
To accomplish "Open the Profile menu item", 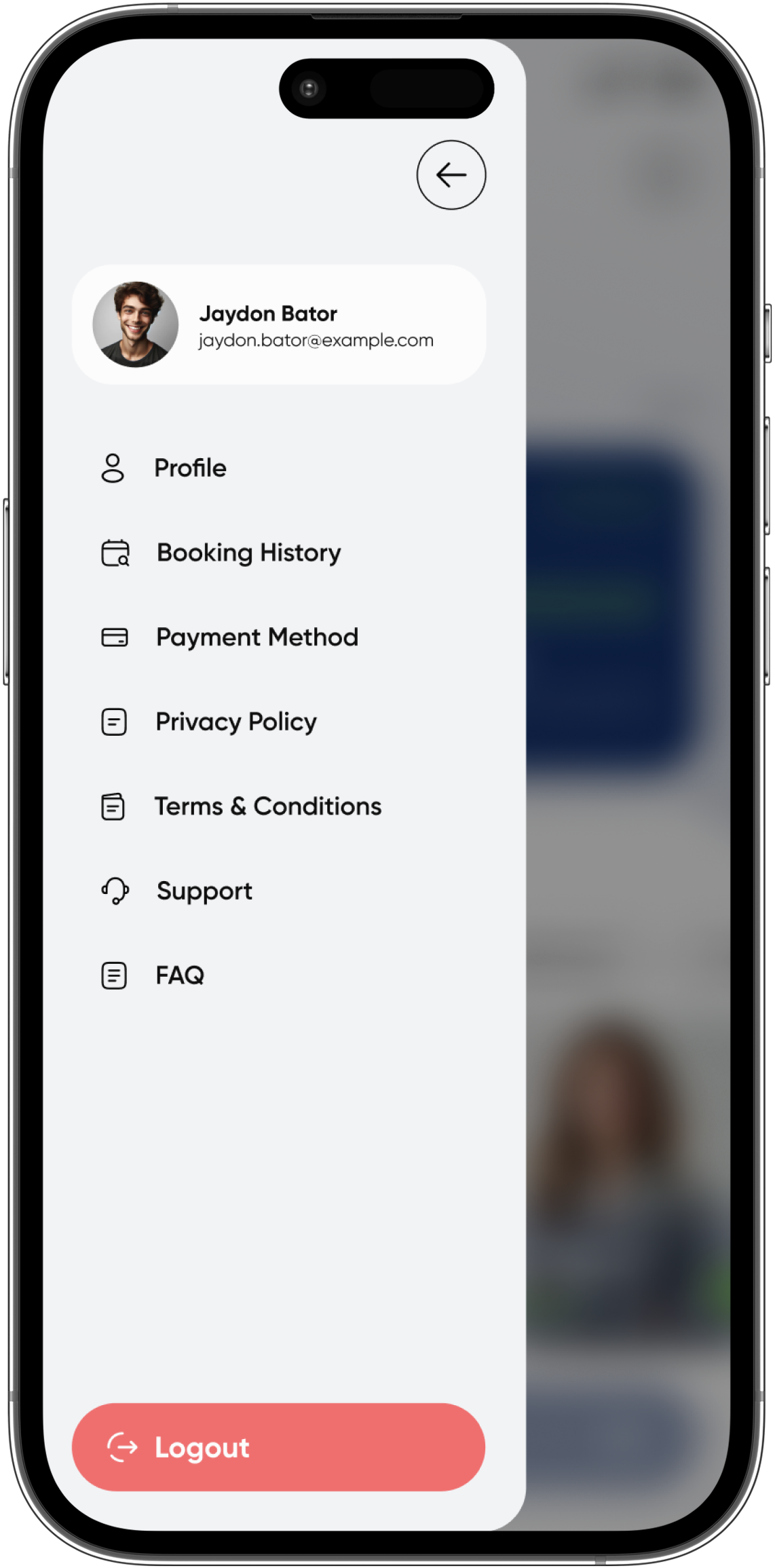I will 190,468.
